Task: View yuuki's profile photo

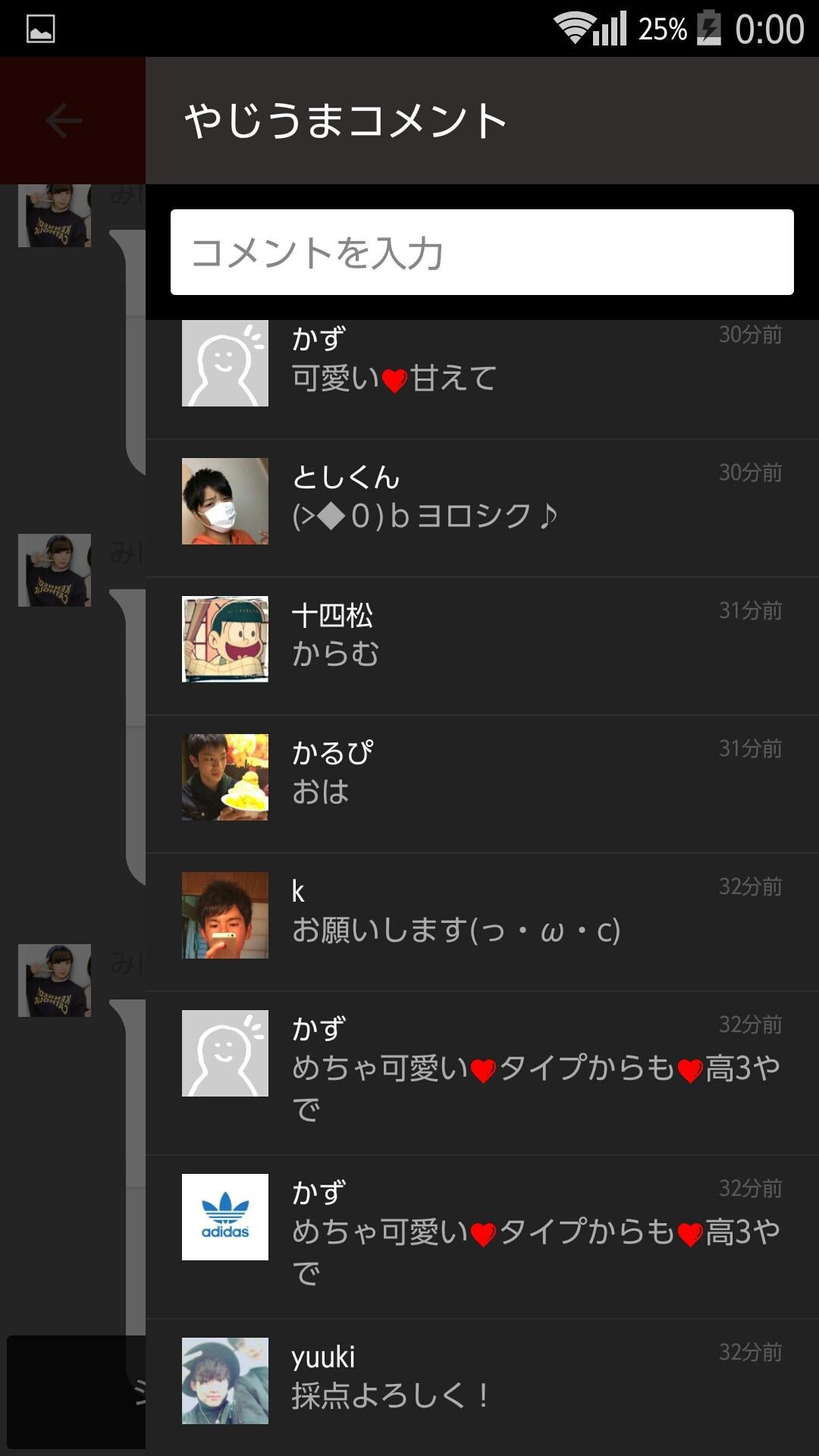Action: [x=225, y=1381]
